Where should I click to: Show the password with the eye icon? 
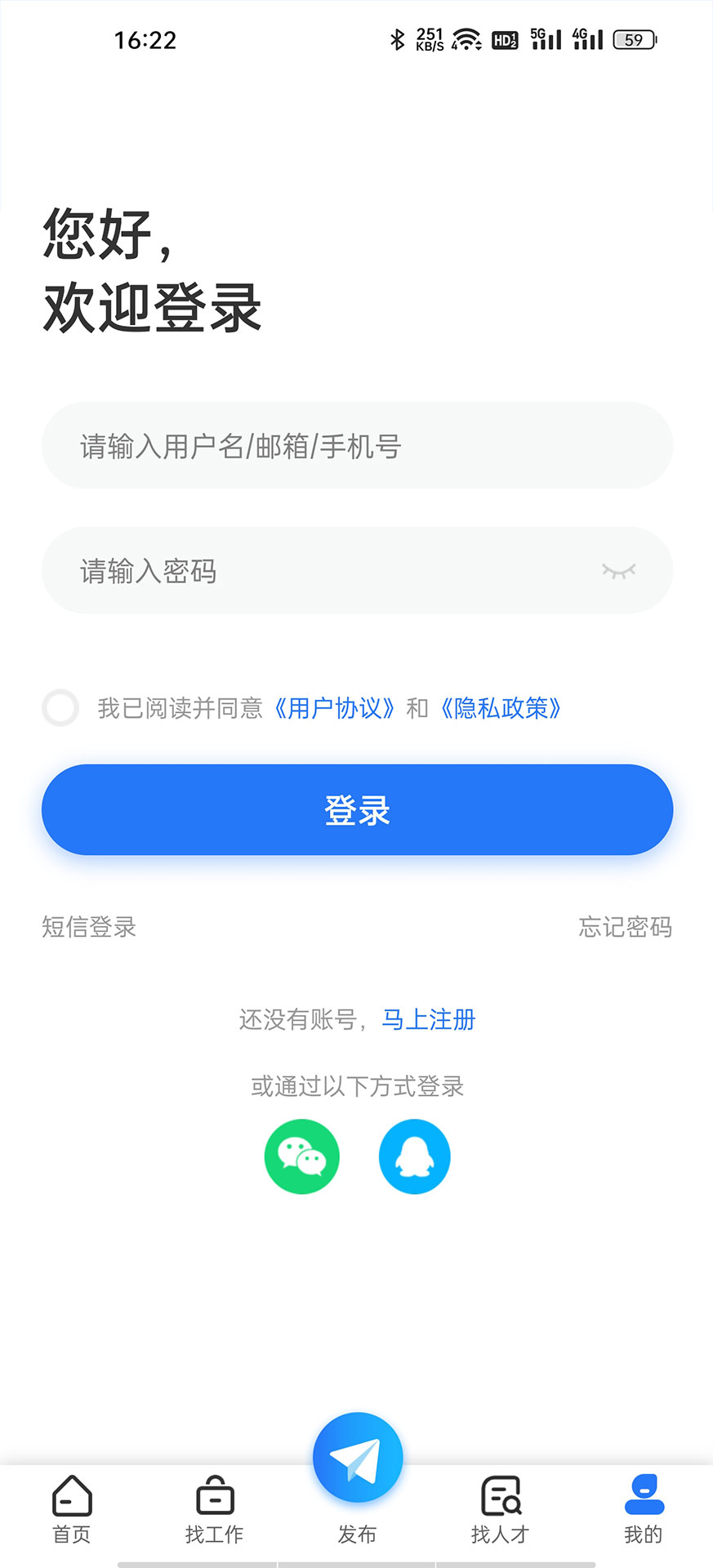(x=620, y=571)
